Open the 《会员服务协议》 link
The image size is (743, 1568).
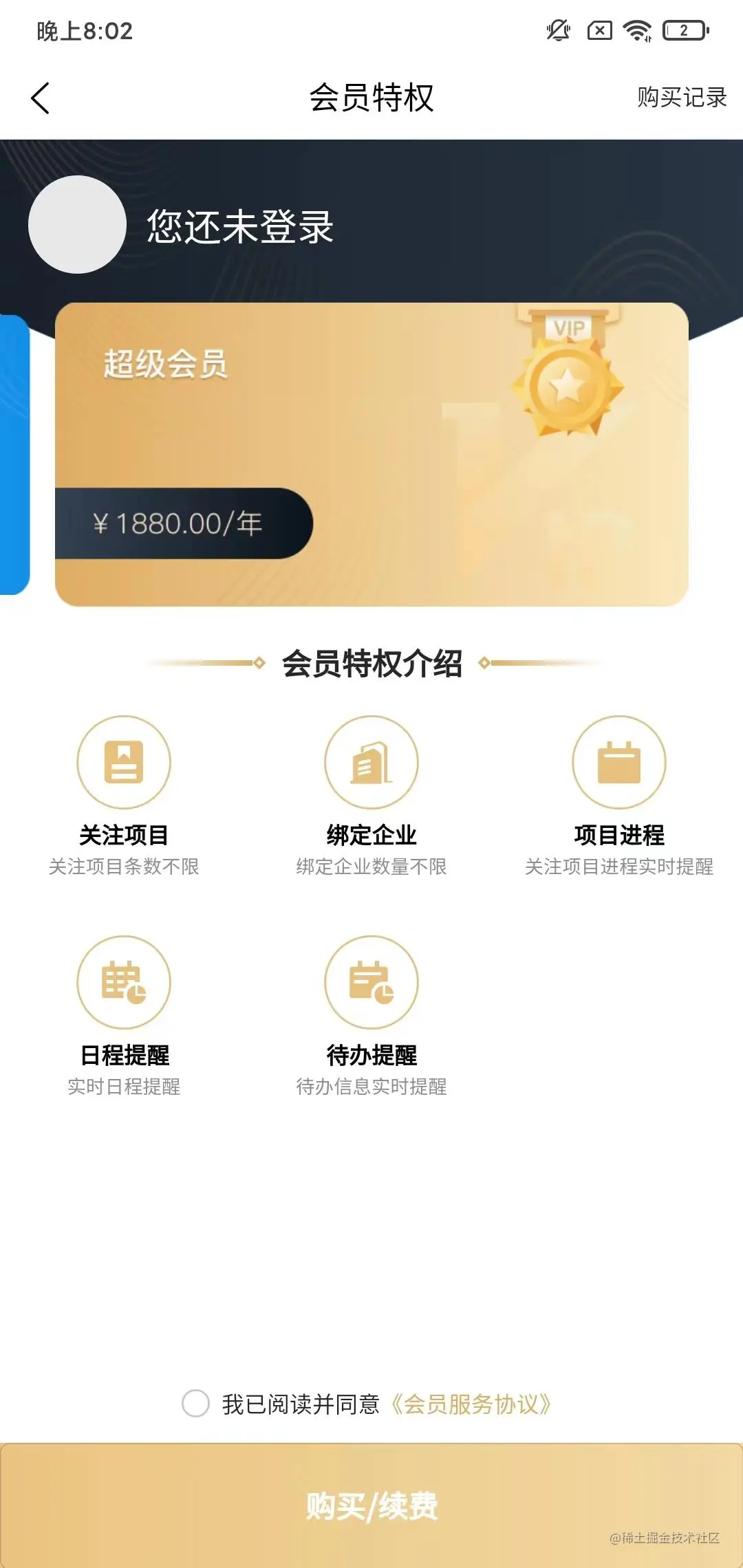point(471,1404)
